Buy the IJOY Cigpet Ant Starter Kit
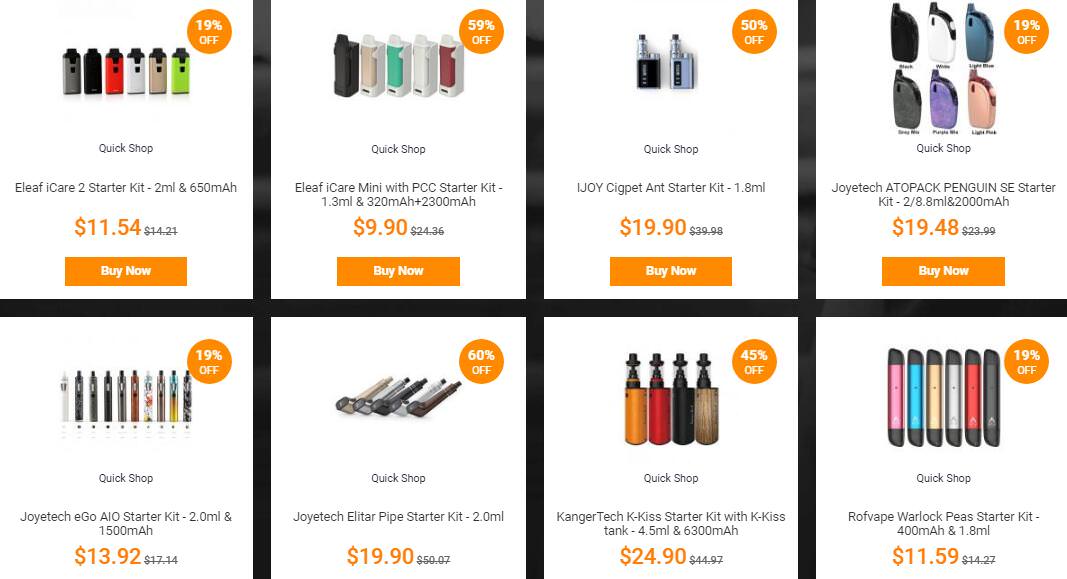 pos(670,271)
